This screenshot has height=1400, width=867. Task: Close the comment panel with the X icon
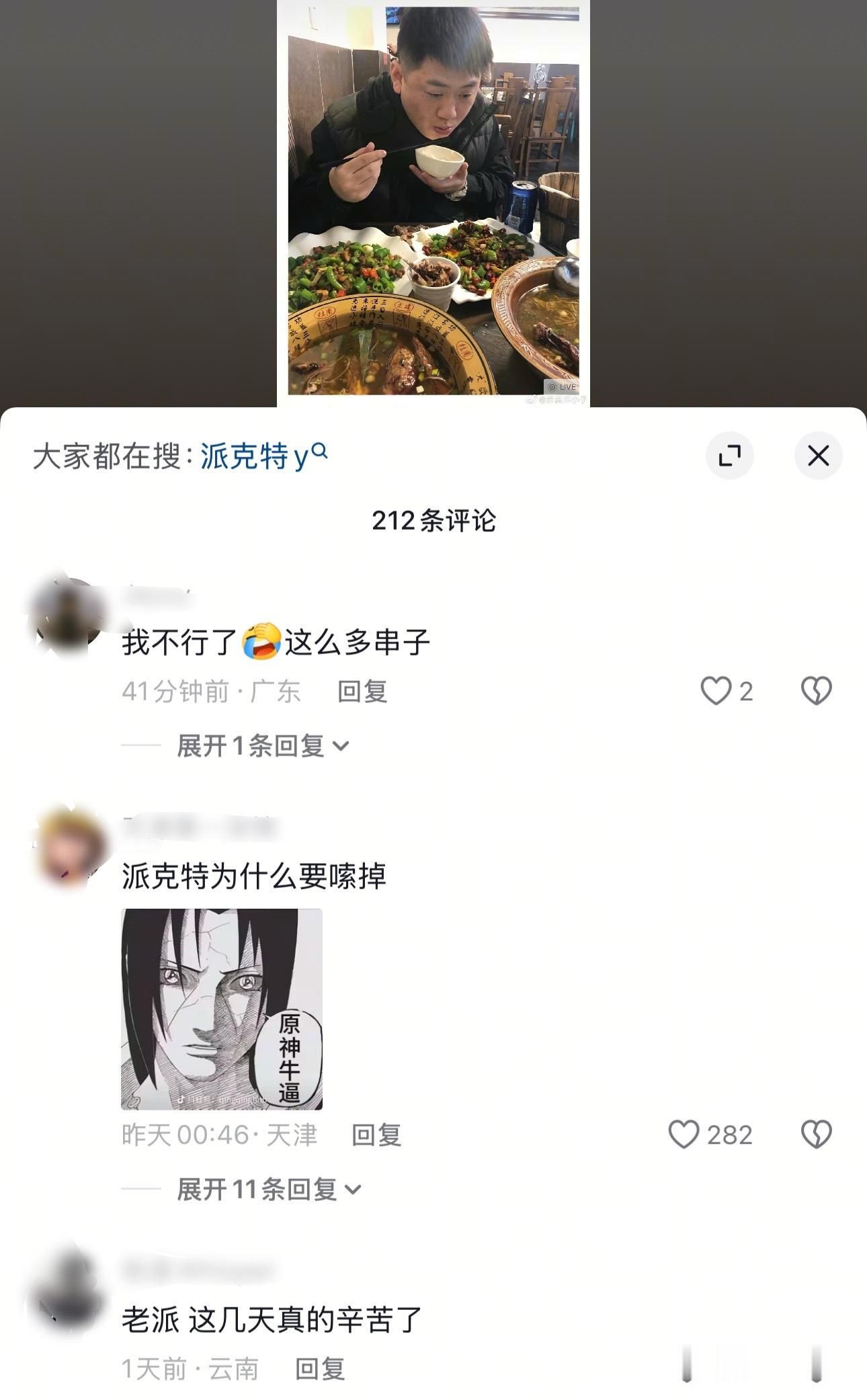tap(819, 455)
